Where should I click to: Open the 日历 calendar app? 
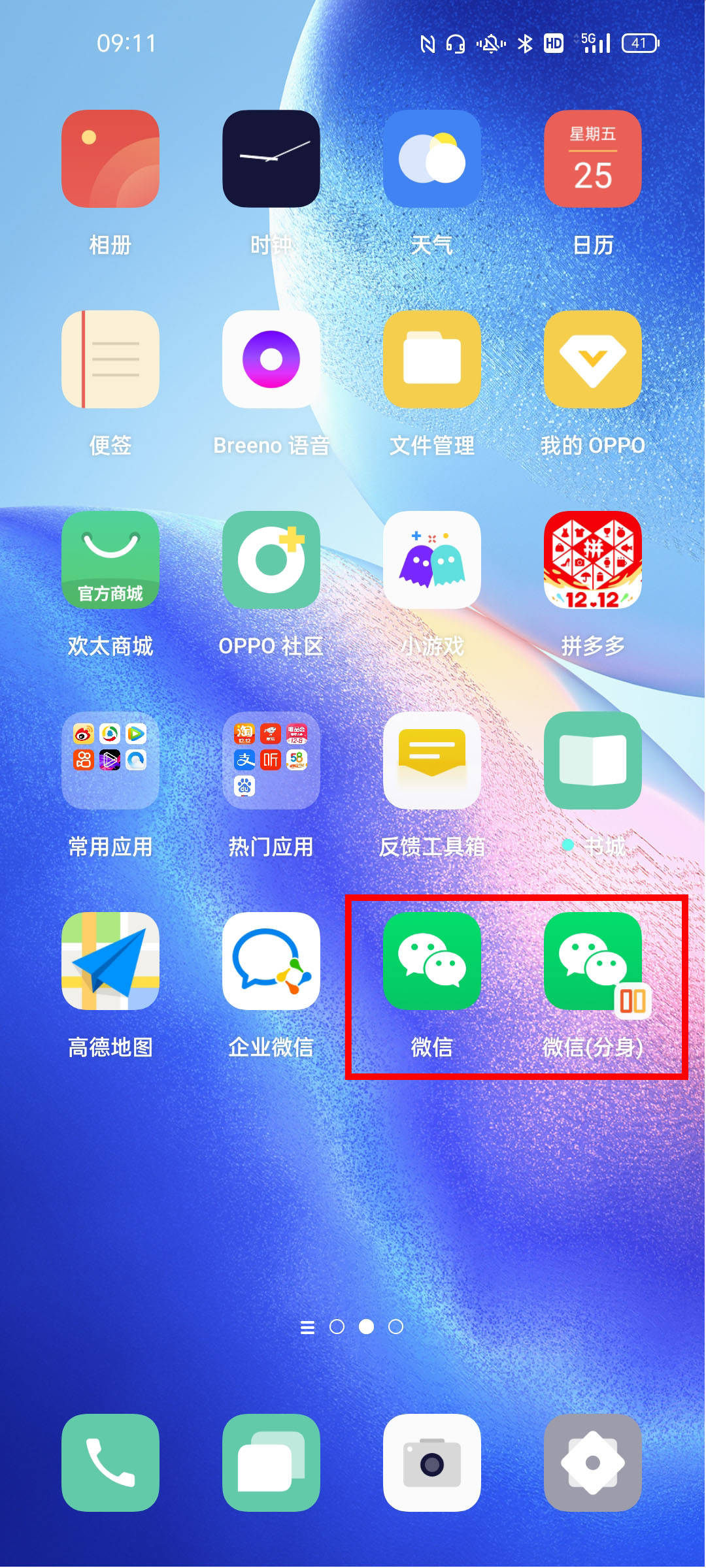(x=592, y=159)
